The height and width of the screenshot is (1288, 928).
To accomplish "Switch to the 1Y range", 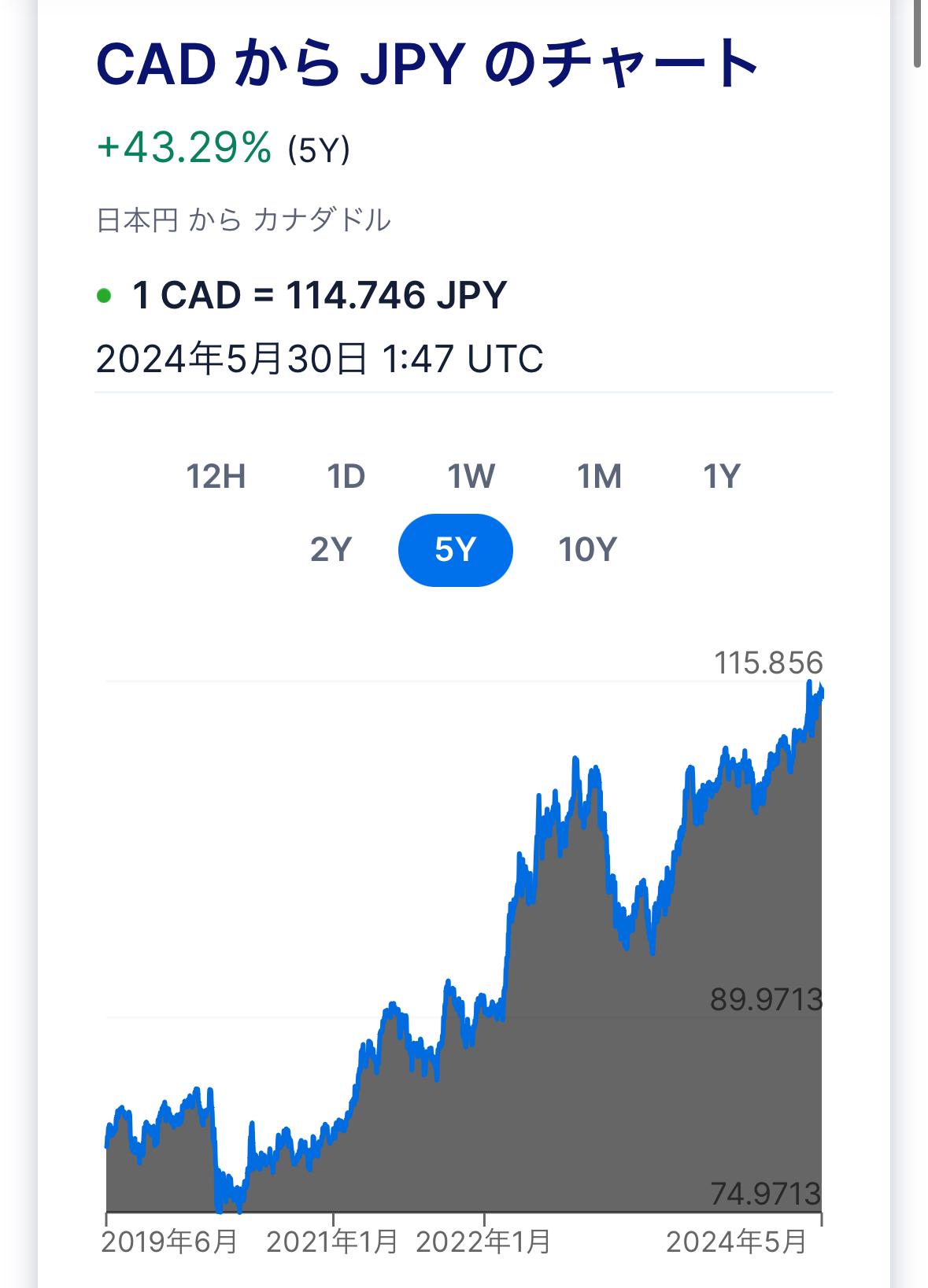I will [x=721, y=477].
